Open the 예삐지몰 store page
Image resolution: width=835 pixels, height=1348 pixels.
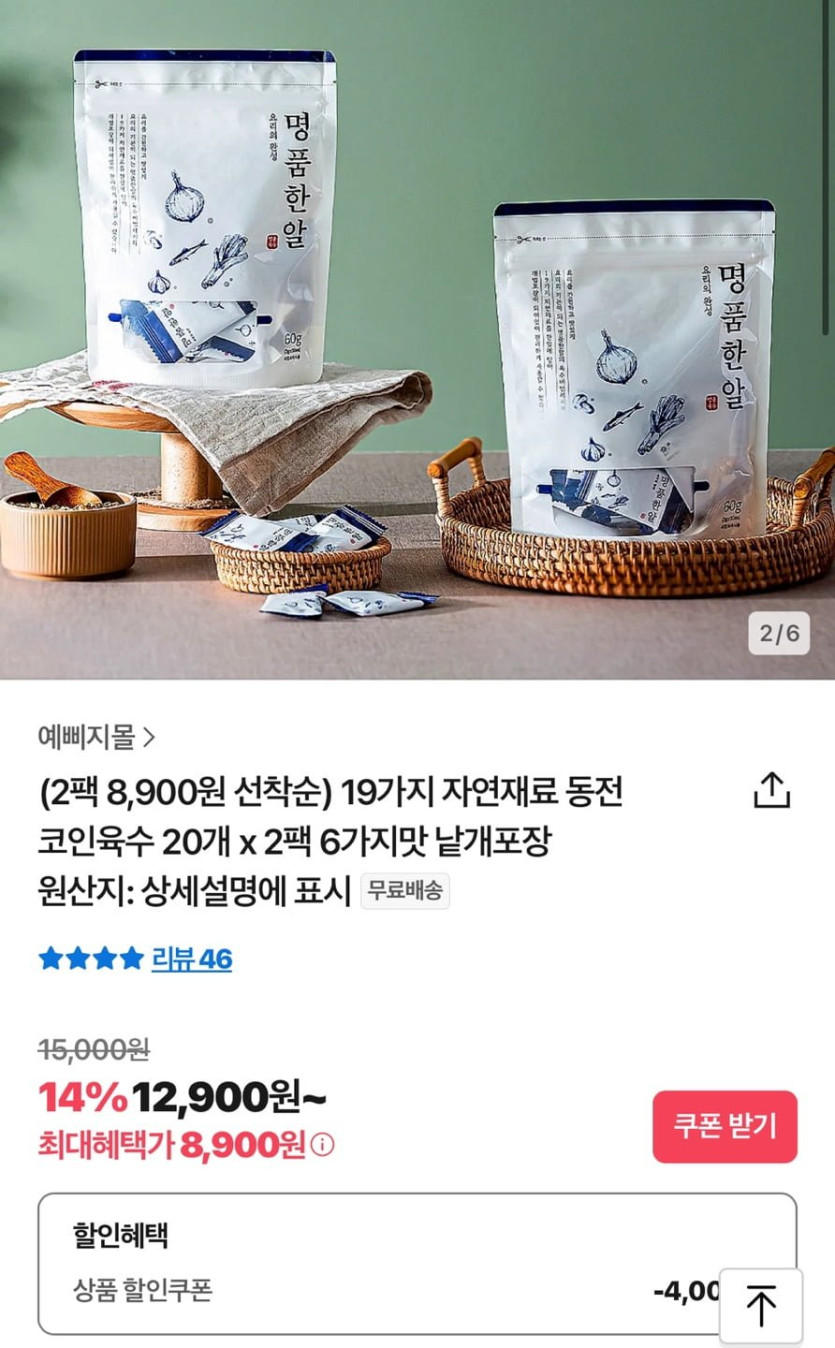96,738
